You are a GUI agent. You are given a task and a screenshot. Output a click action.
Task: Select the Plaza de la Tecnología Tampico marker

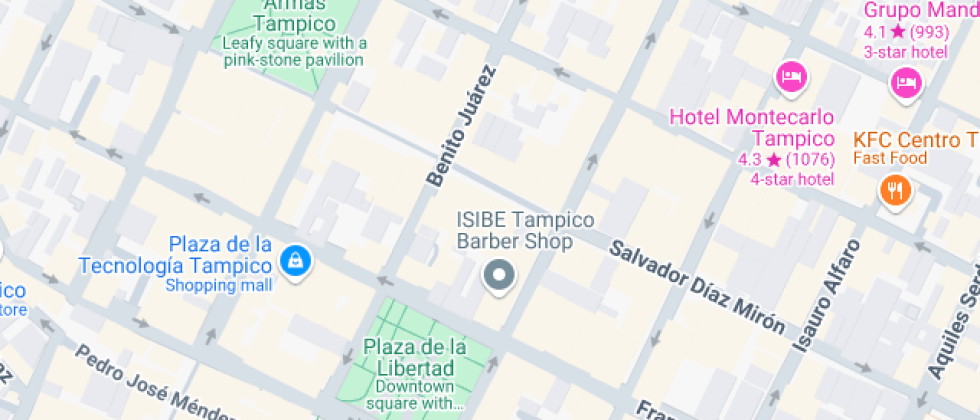point(296,261)
